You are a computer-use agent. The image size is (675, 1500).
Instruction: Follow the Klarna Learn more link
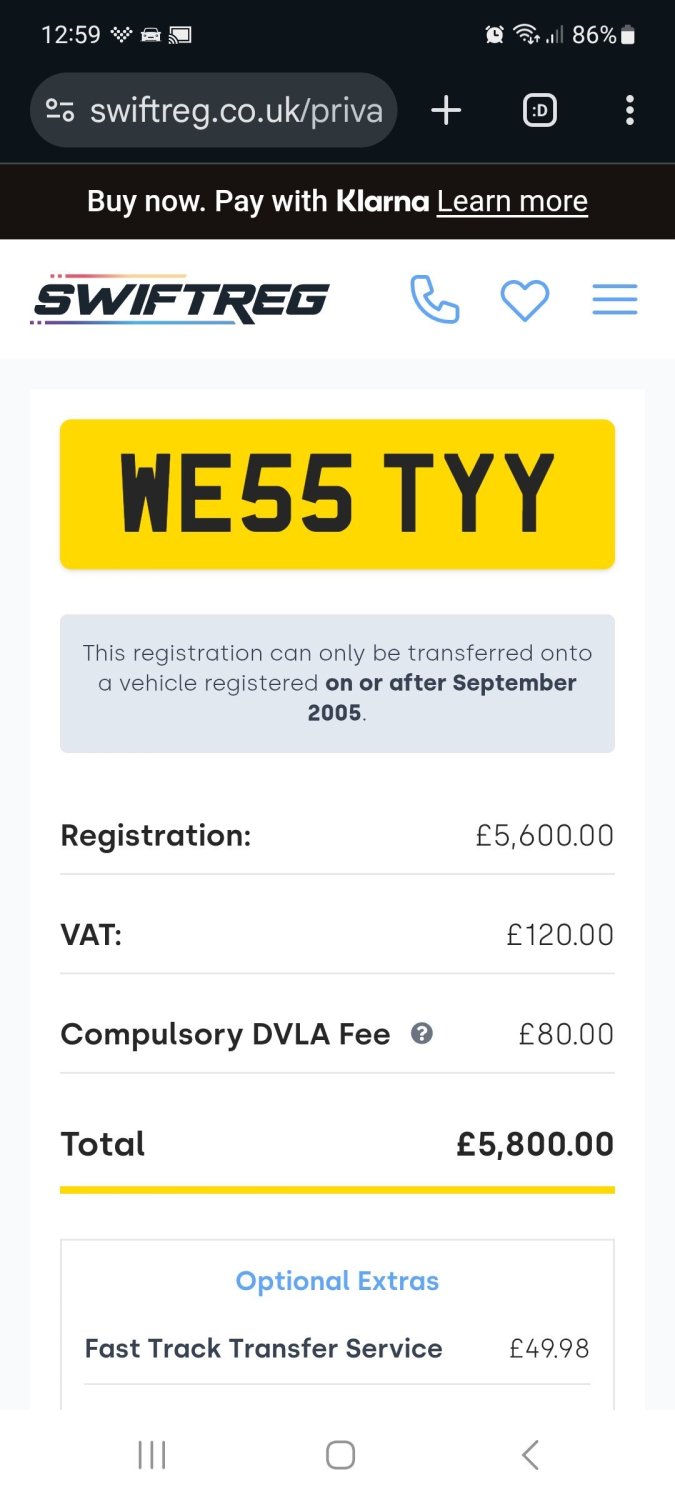coord(512,201)
